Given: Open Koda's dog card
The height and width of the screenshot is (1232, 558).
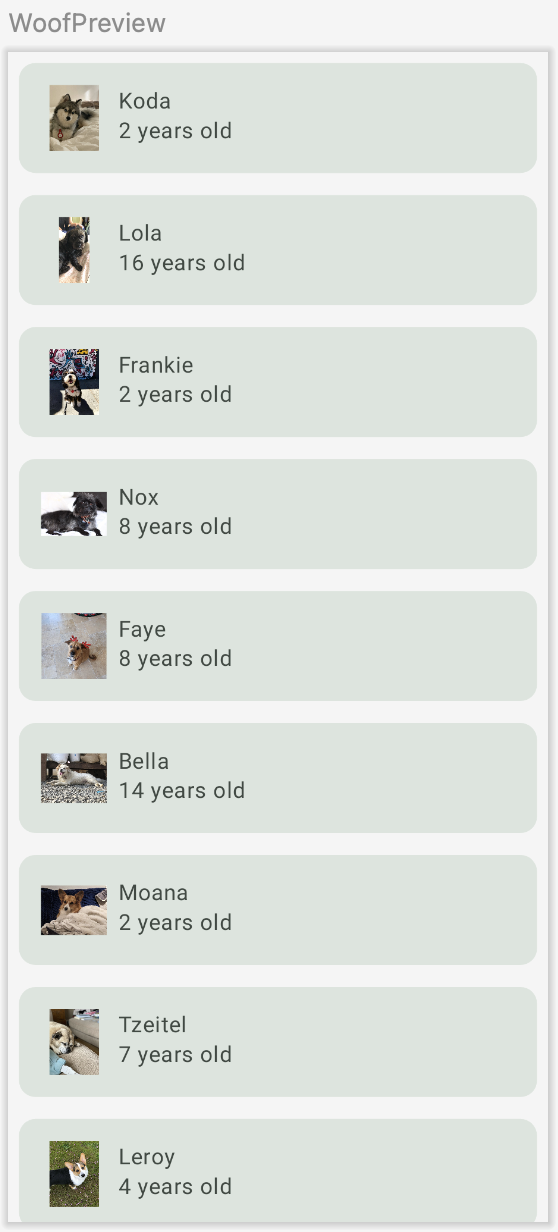Looking at the screenshot, I should pyautogui.click(x=278, y=118).
